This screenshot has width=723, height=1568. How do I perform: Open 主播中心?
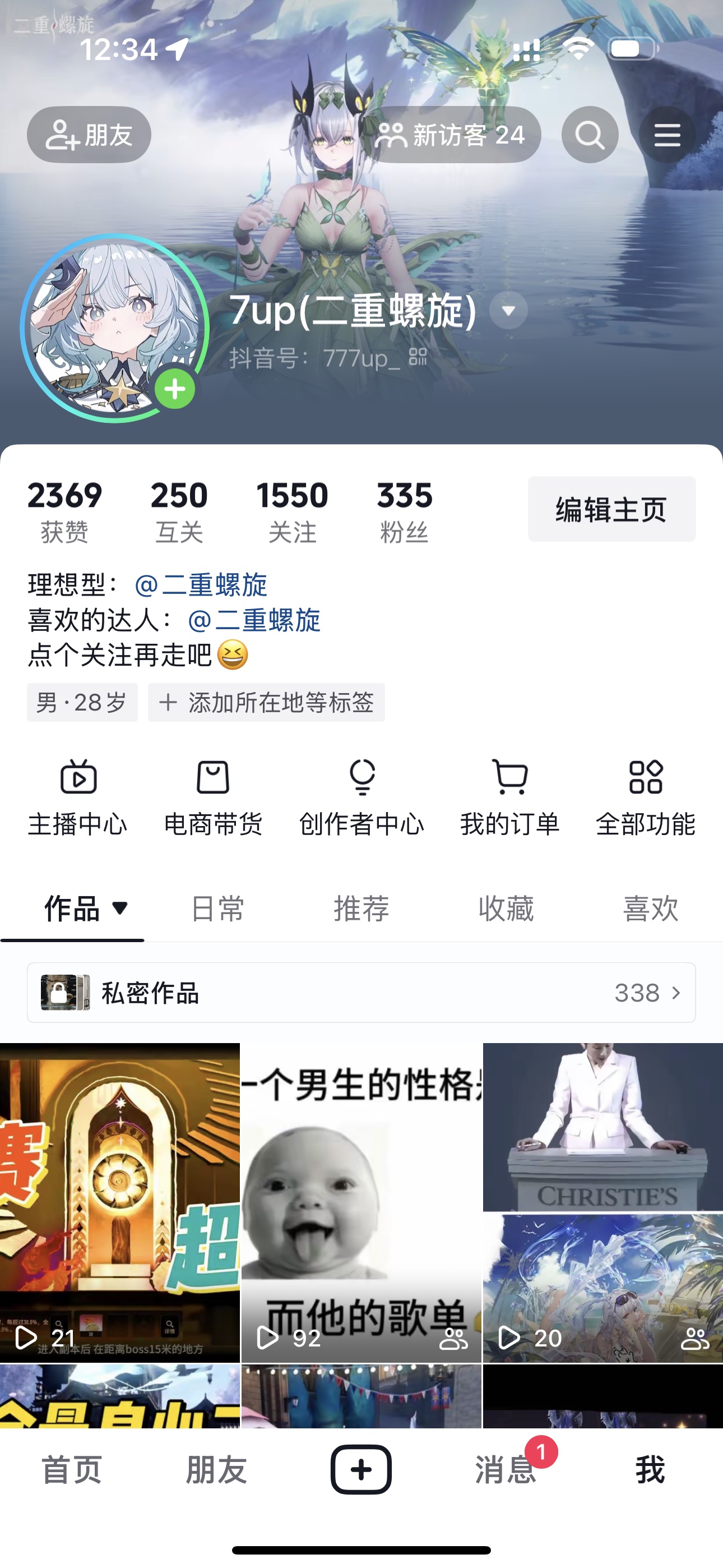point(78,797)
